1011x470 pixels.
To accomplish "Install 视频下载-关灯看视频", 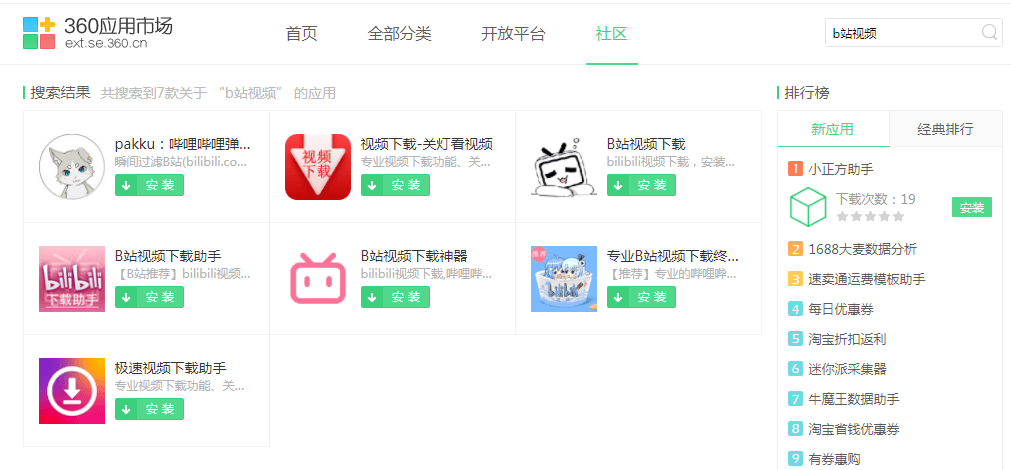I will click(x=395, y=185).
